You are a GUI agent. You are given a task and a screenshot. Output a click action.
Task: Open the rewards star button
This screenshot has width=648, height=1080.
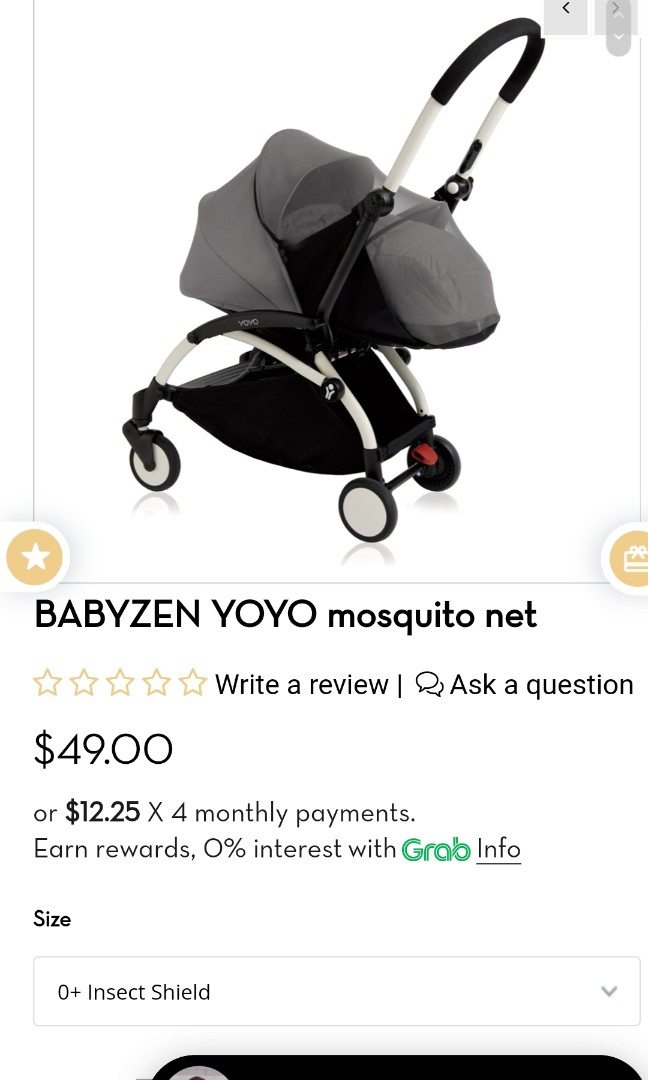point(35,557)
